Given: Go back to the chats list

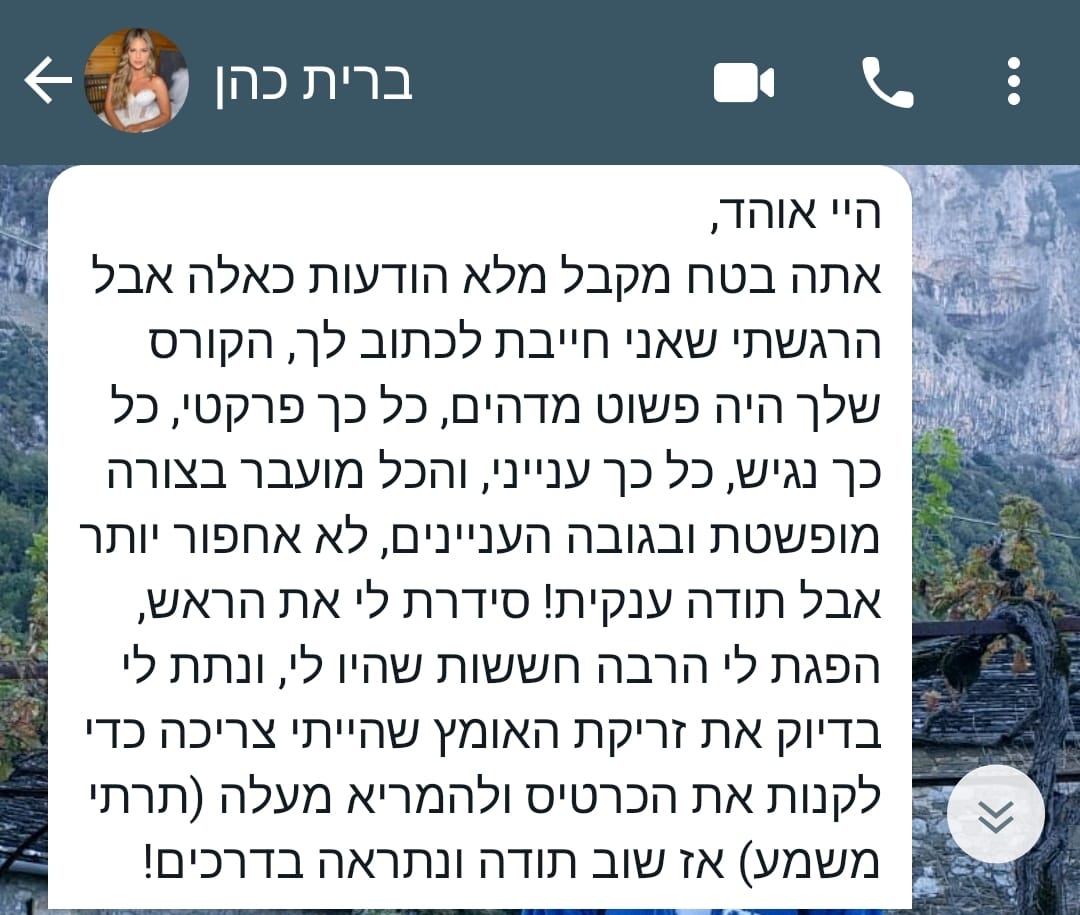Looking at the screenshot, I should [45, 81].
